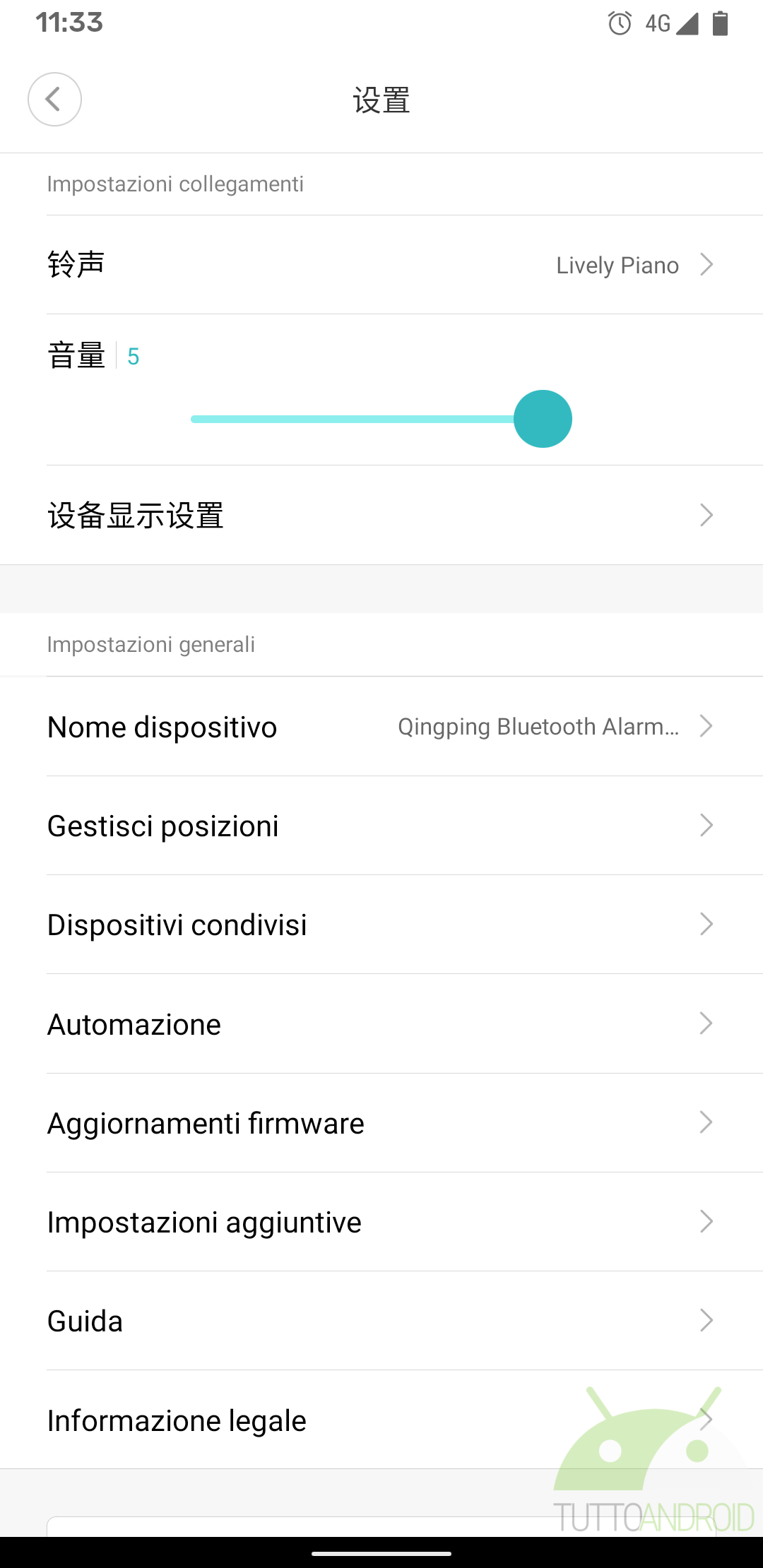Open Nome dispositivo to rename the device

pyautogui.click(x=381, y=727)
